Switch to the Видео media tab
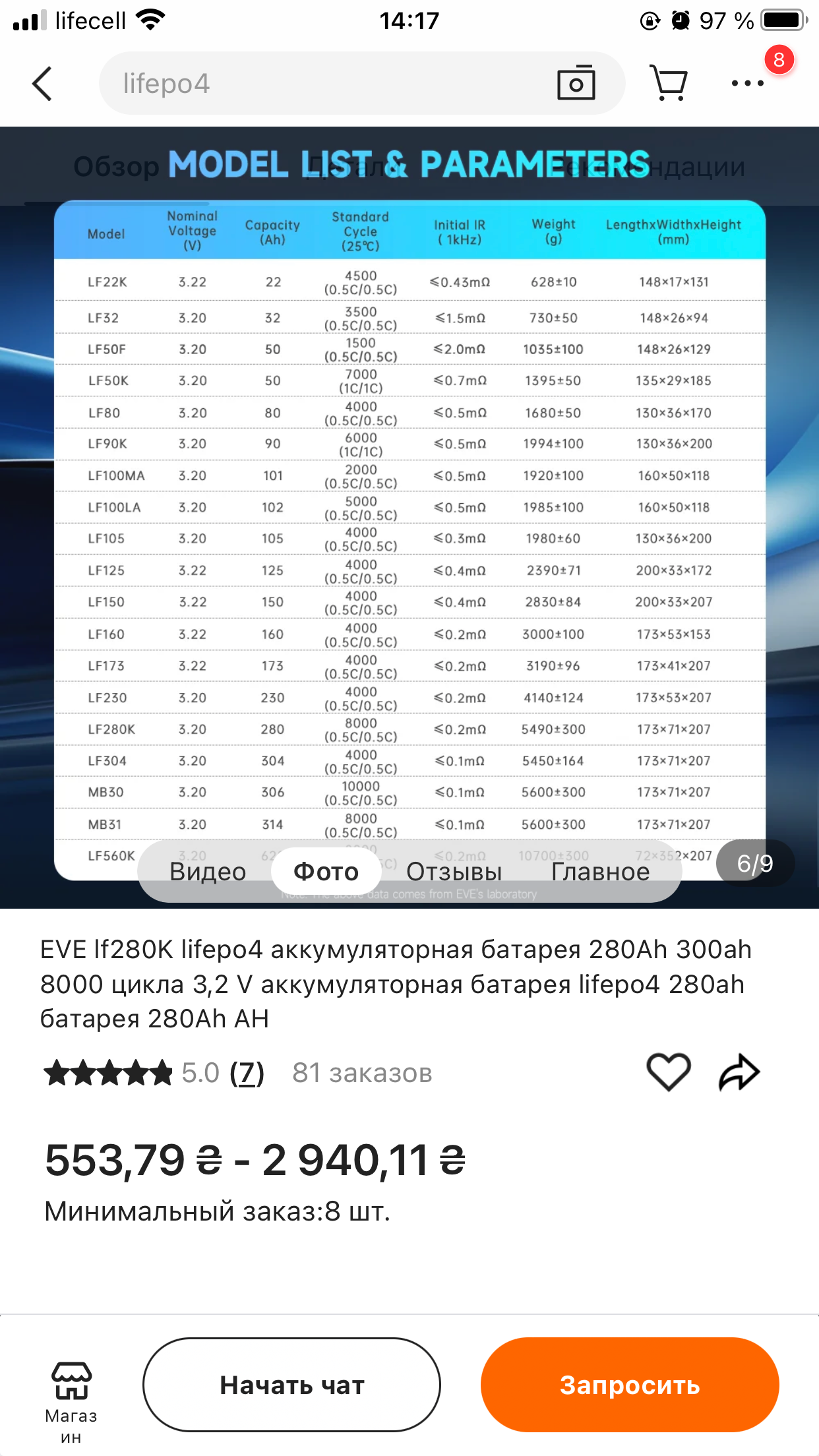The image size is (819, 1456). 208,871
